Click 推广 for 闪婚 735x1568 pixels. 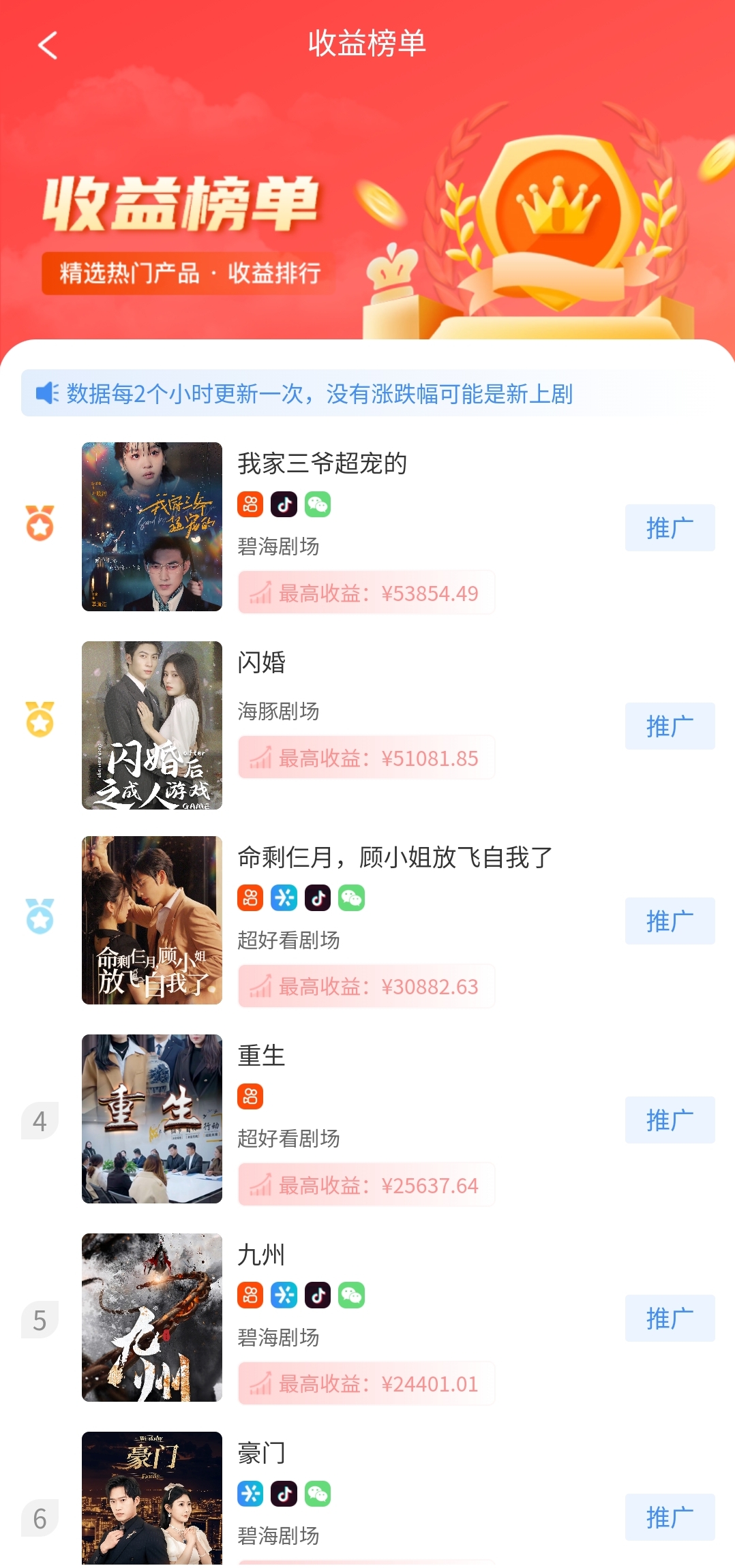(x=669, y=726)
